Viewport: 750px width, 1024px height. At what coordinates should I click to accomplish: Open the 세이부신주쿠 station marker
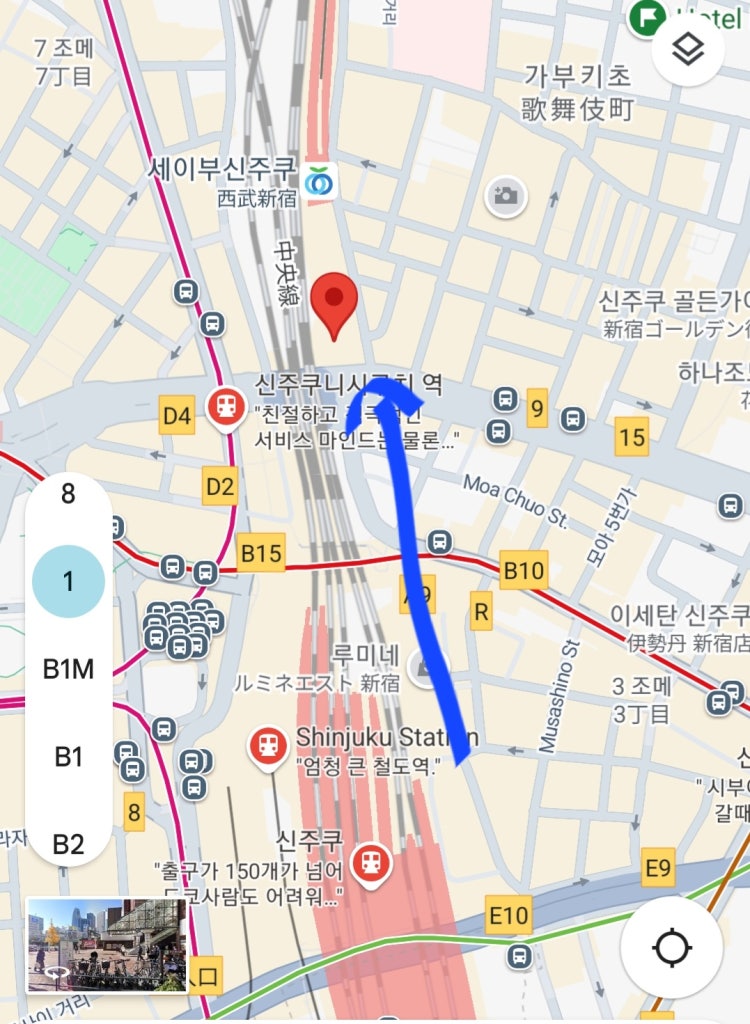pos(321,181)
